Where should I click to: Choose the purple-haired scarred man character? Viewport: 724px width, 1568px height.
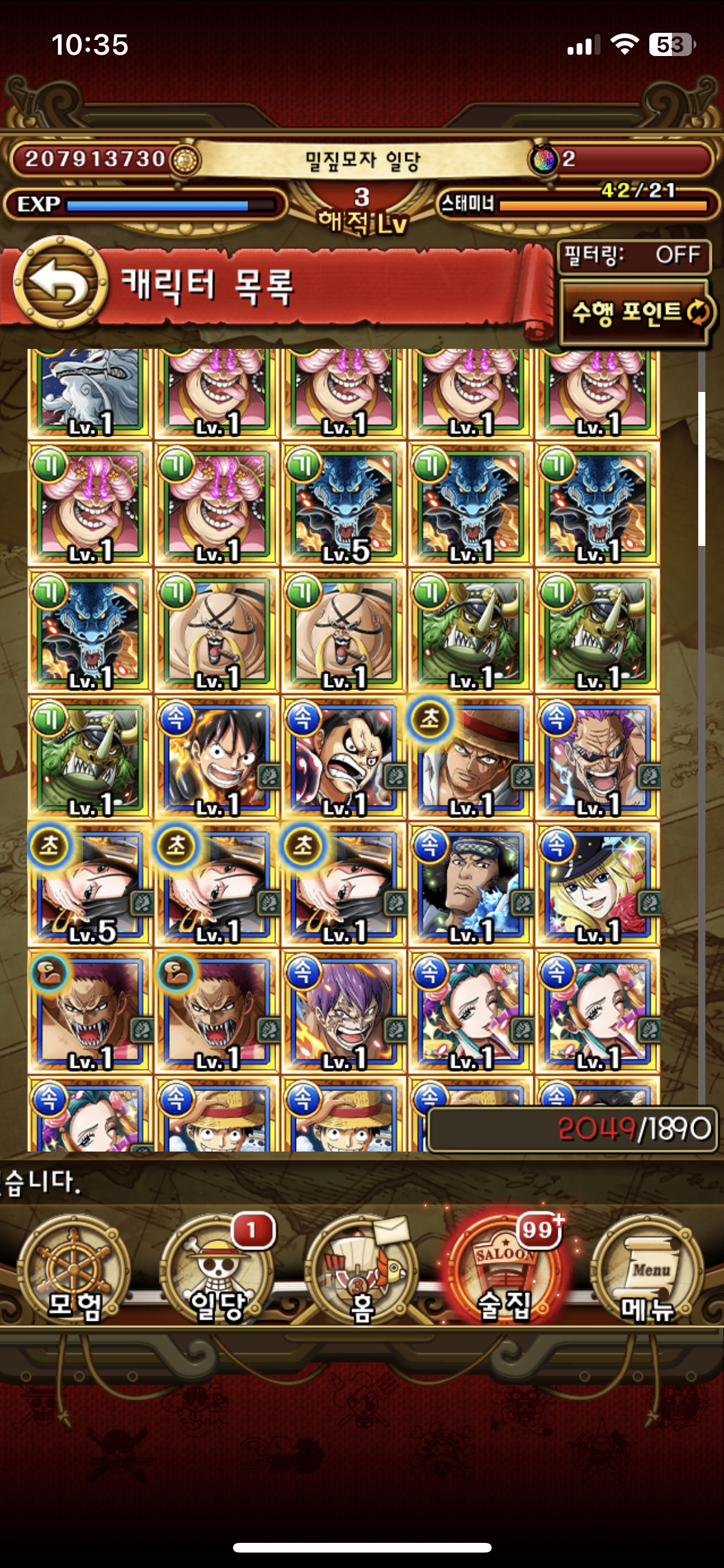(x=344, y=1011)
